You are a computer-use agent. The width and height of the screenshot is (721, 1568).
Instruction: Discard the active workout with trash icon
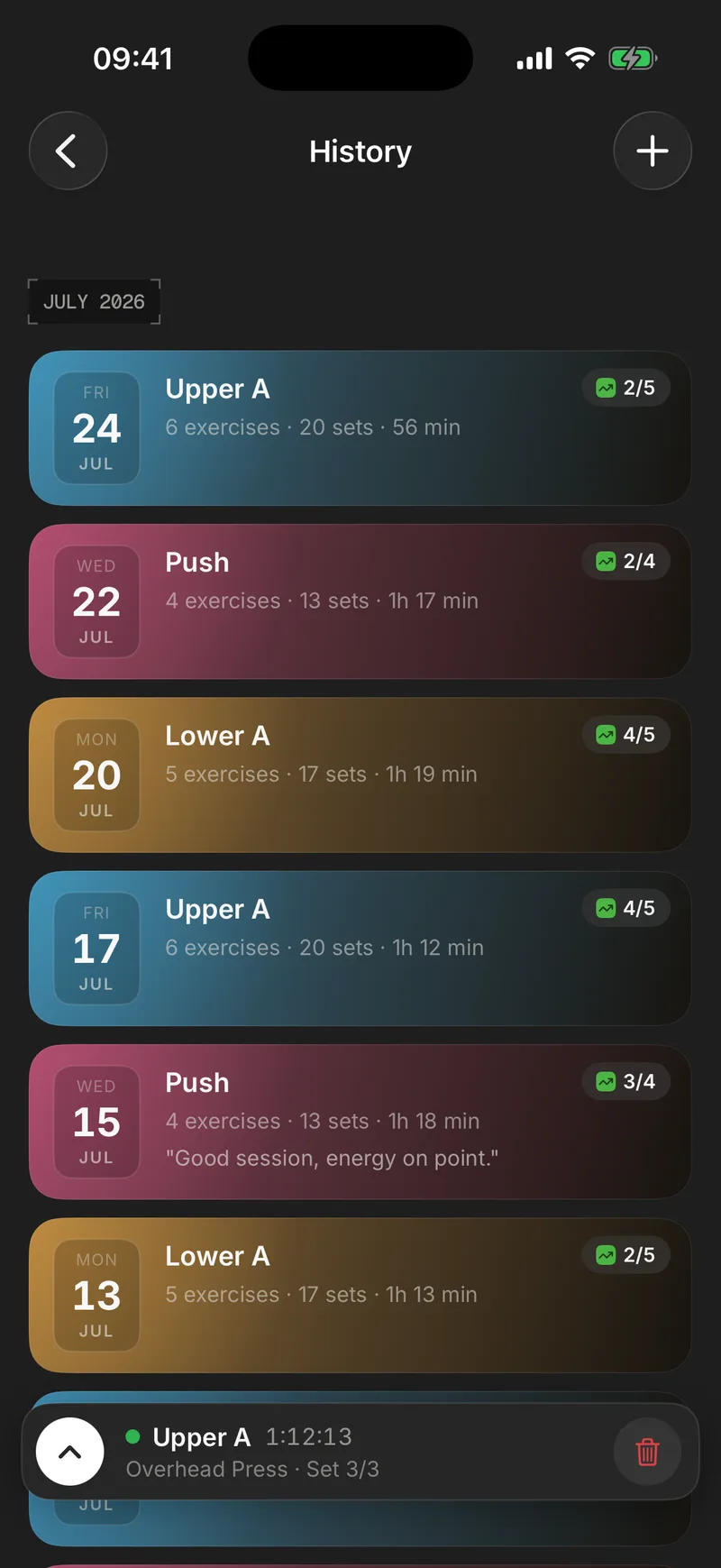[647, 1452]
